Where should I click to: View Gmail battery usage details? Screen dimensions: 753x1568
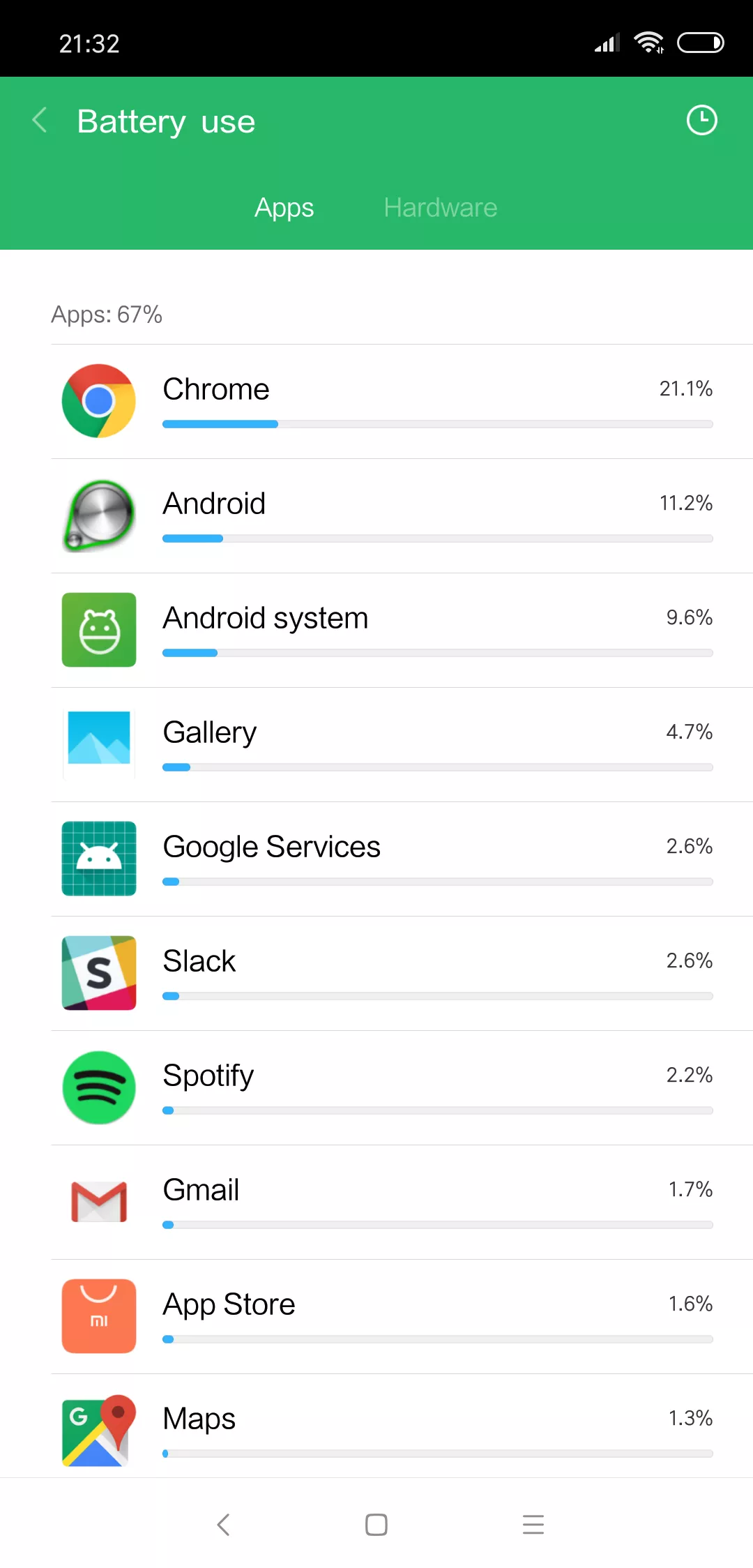coord(402,1203)
